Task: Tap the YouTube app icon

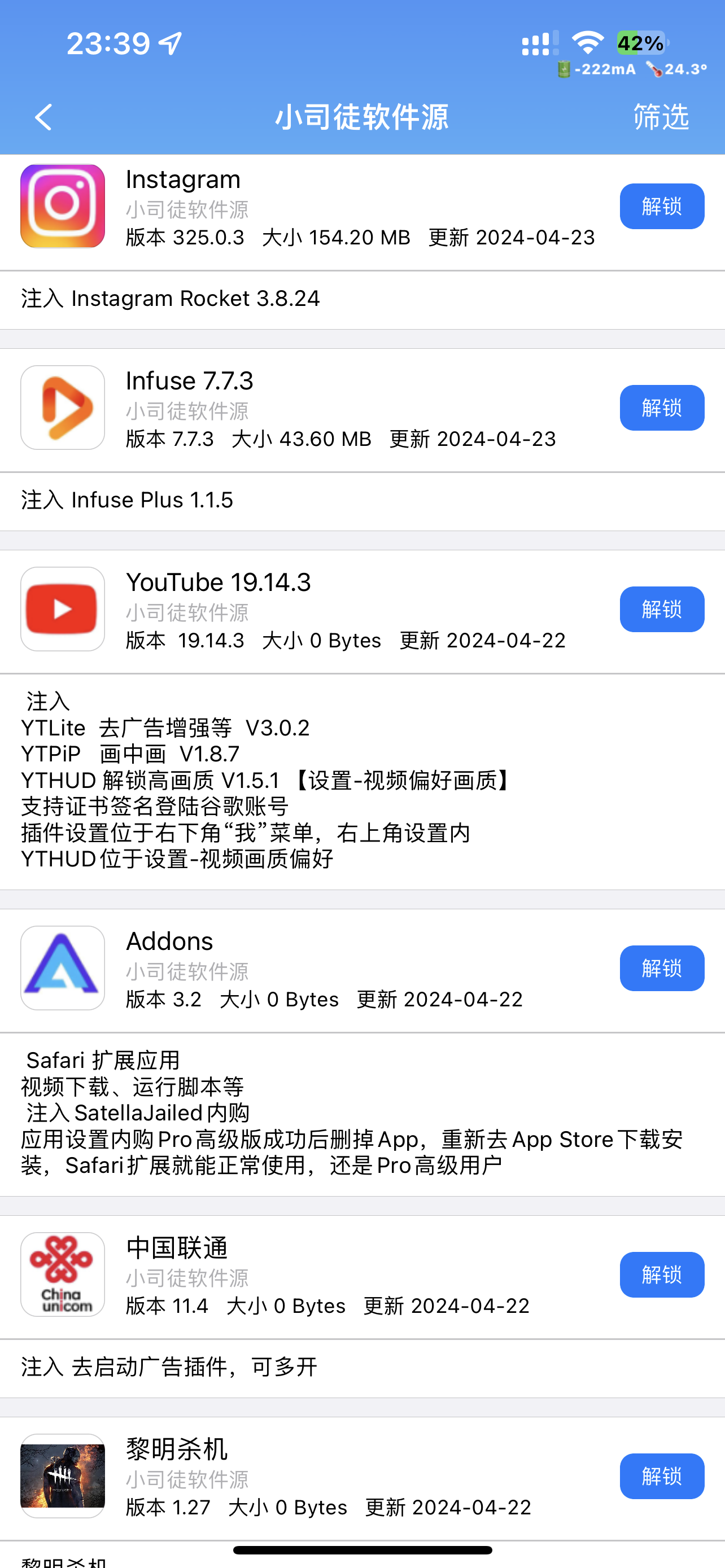Action: pos(62,608)
